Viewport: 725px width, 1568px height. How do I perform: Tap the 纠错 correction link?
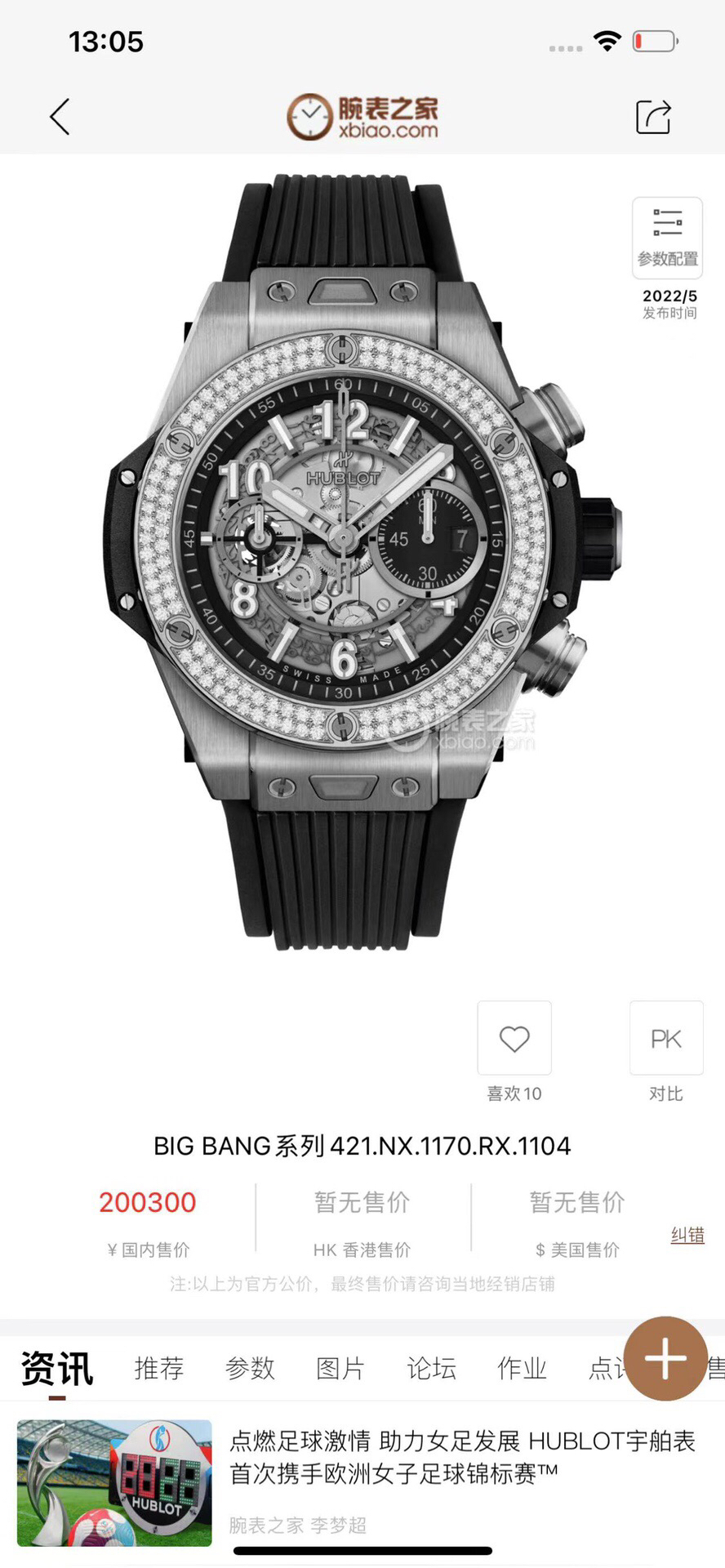[x=687, y=1235]
